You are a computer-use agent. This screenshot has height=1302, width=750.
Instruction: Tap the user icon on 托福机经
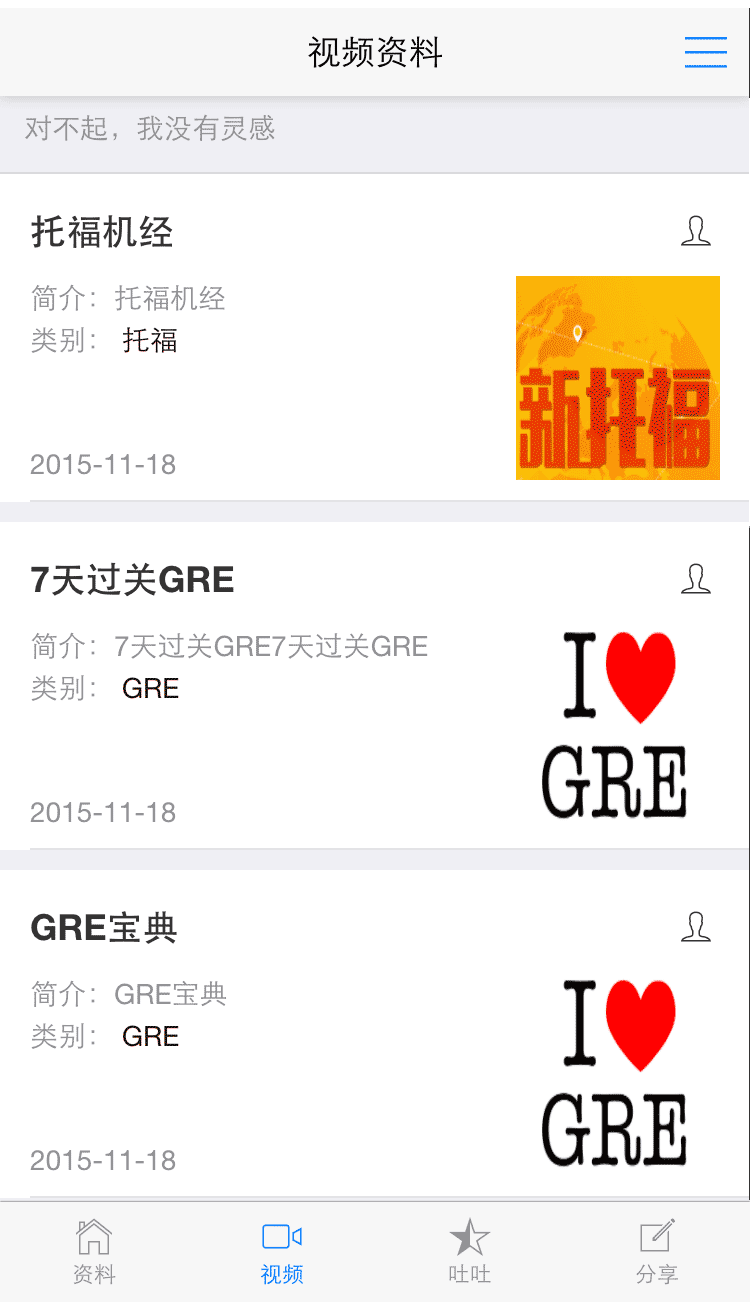coord(695,232)
